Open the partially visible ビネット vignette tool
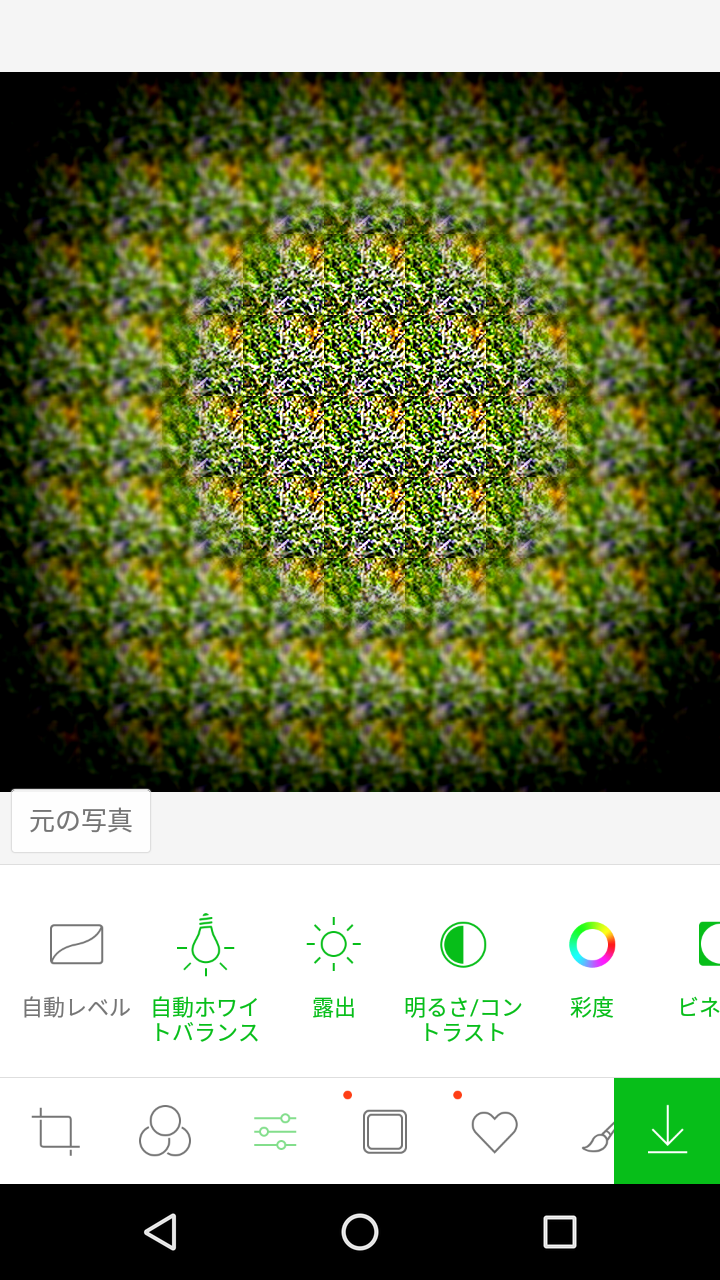 coord(702,967)
